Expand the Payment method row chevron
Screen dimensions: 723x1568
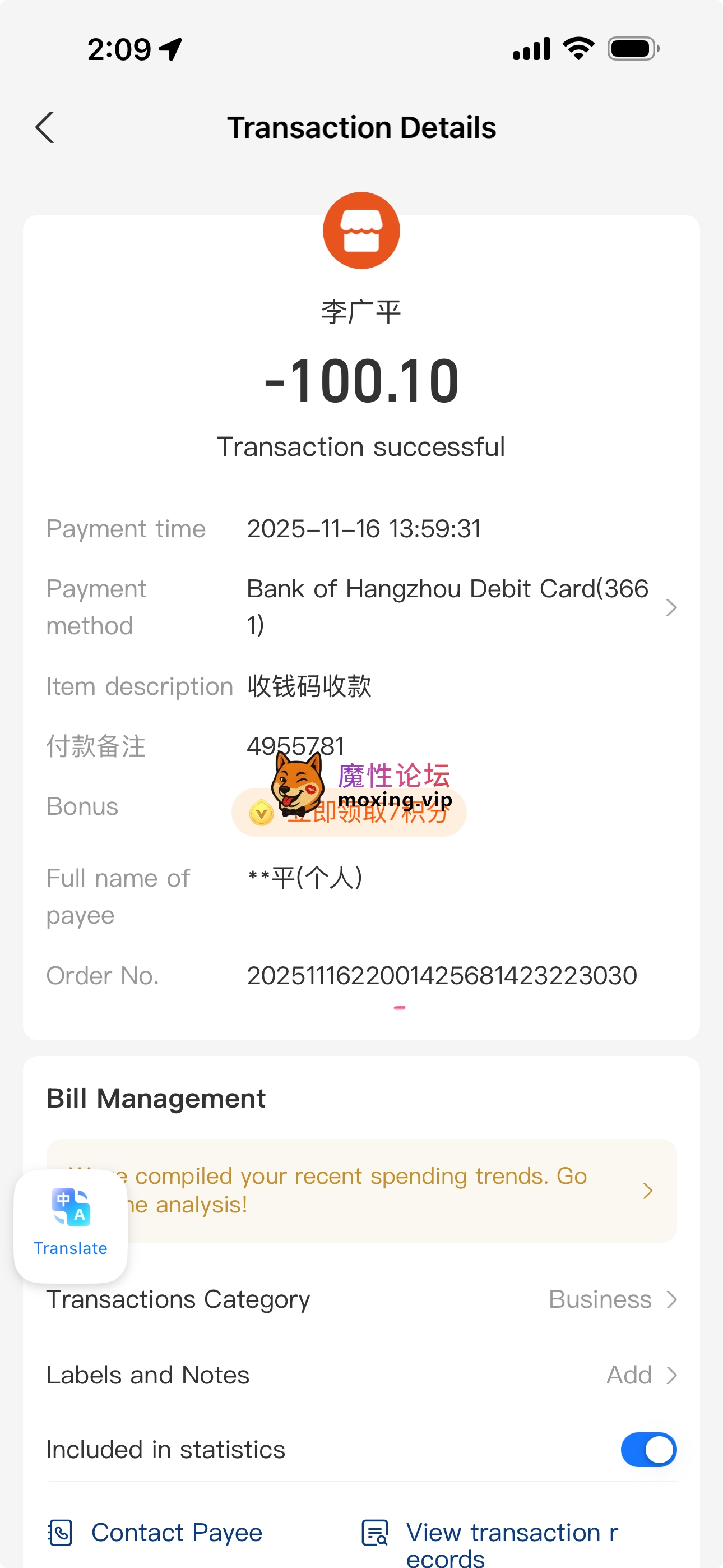(x=671, y=607)
